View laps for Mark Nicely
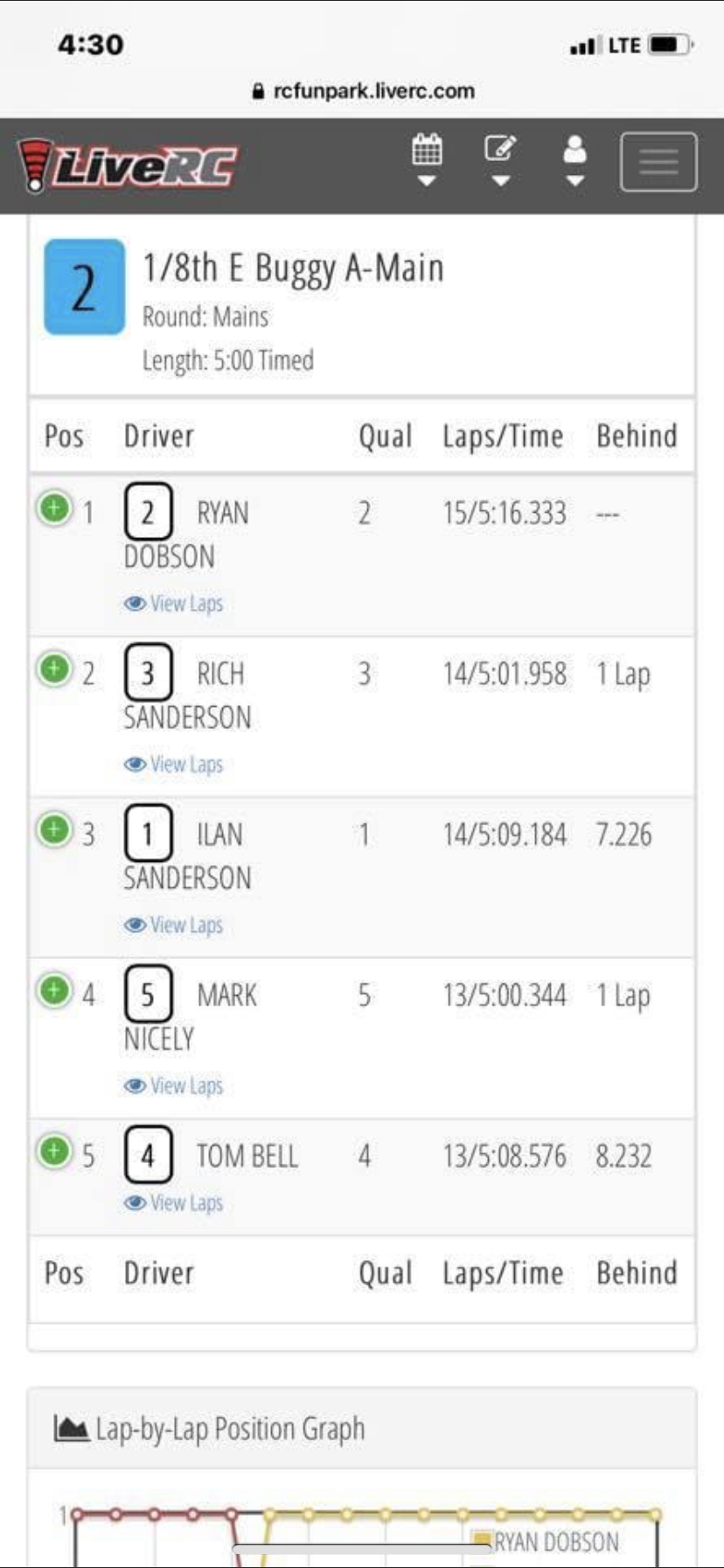This screenshot has width=724, height=1568. (x=173, y=1087)
